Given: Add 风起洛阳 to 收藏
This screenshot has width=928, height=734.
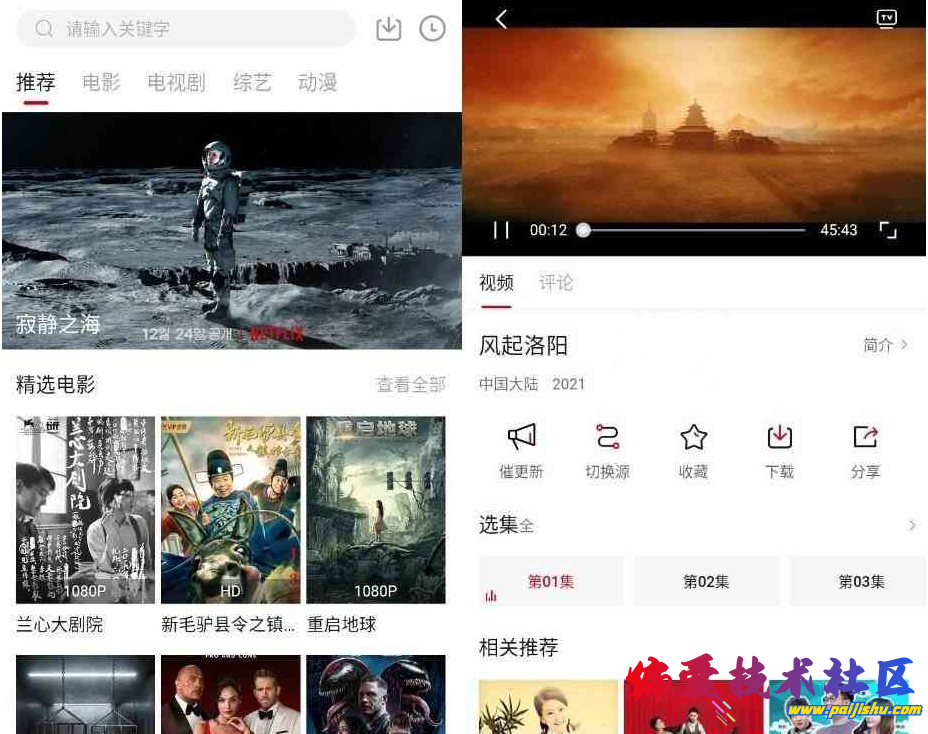Looking at the screenshot, I should [x=693, y=450].
